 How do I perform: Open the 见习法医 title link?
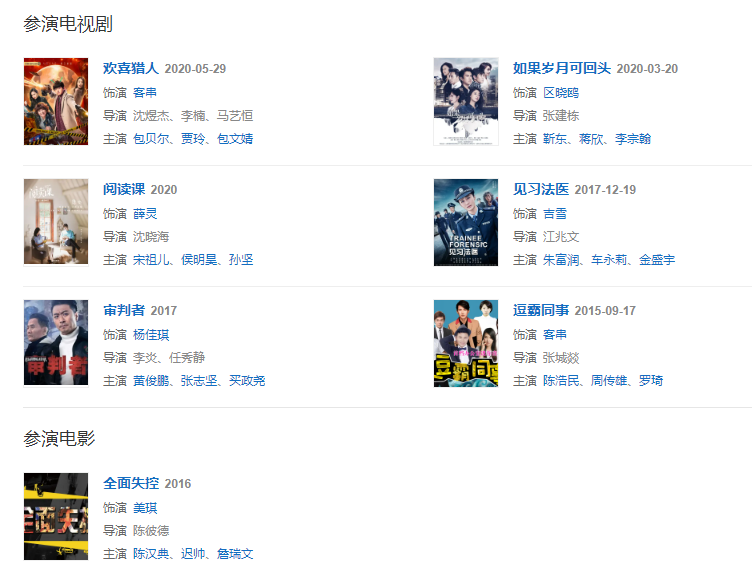point(541,189)
